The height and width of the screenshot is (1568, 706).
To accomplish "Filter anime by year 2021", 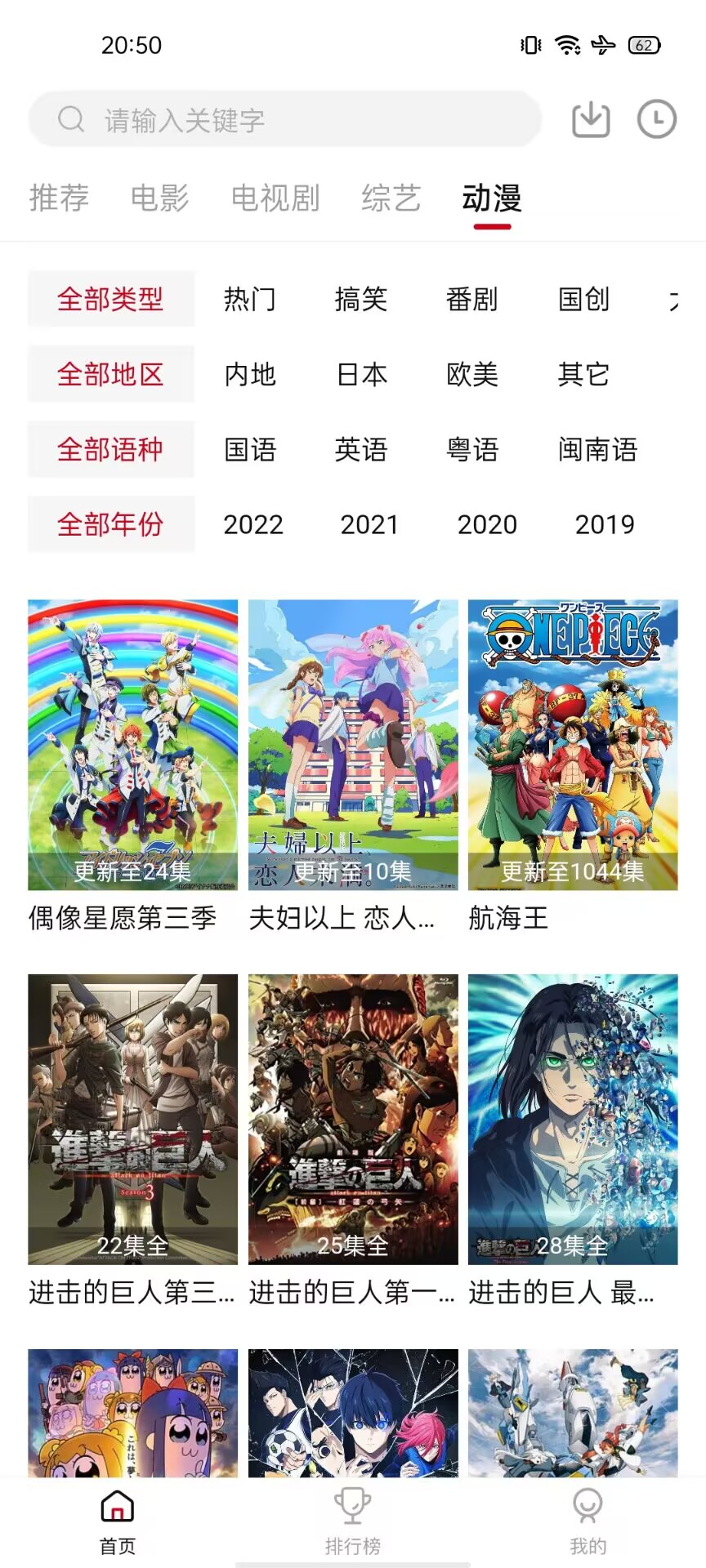I will 369,525.
